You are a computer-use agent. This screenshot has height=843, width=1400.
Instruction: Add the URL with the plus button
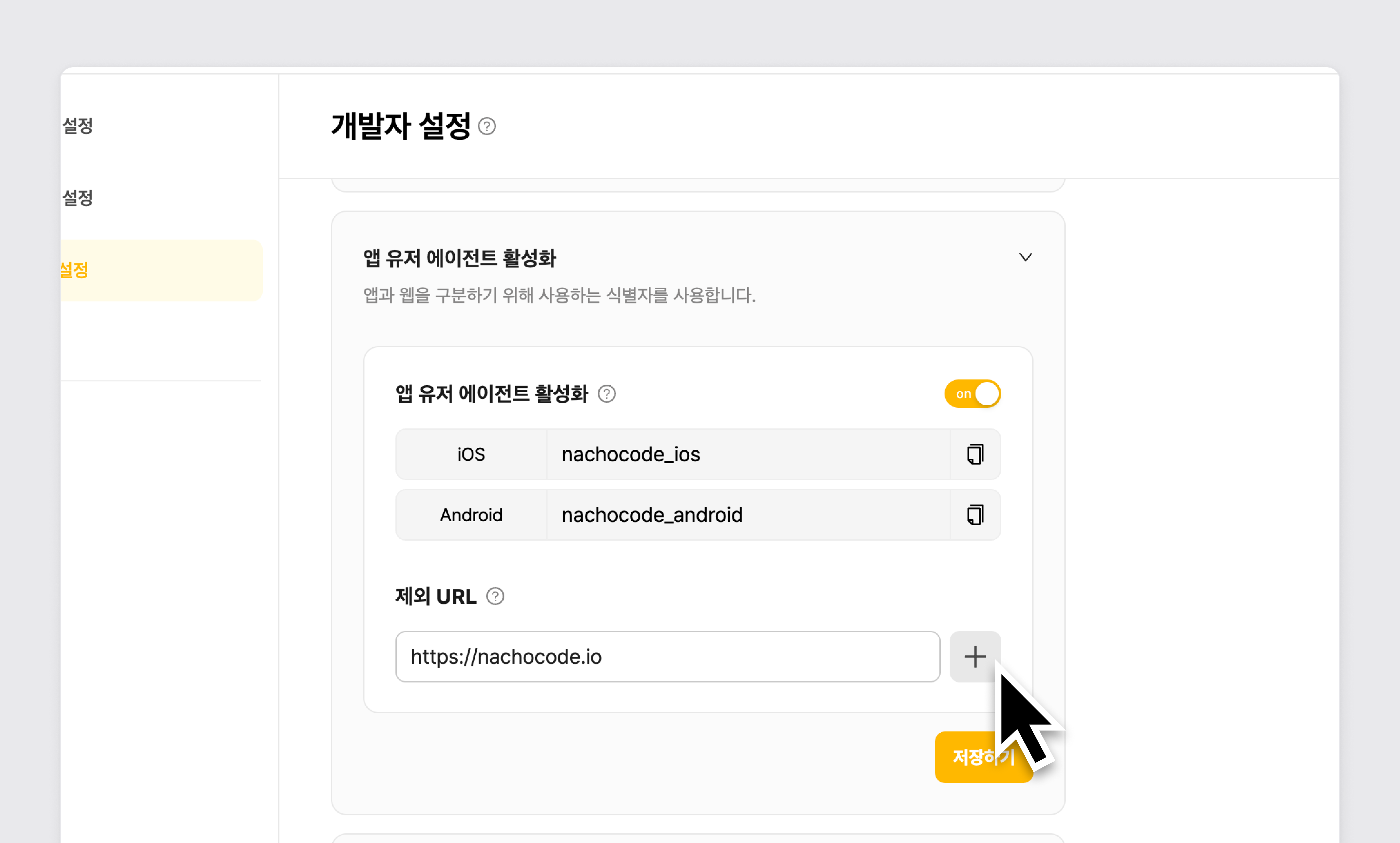coord(975,657)
